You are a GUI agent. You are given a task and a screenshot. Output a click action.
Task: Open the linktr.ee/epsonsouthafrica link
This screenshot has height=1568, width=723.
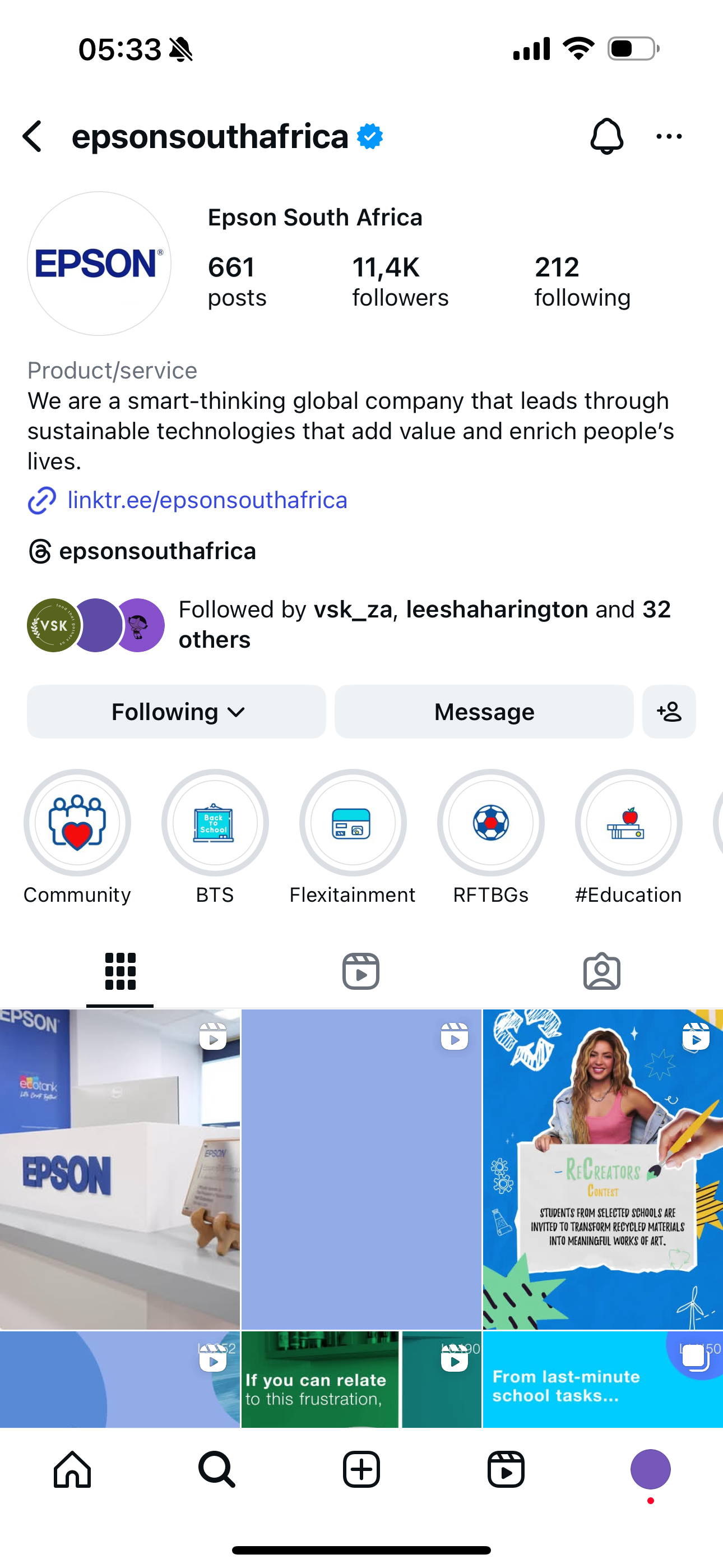coord(207,500)
